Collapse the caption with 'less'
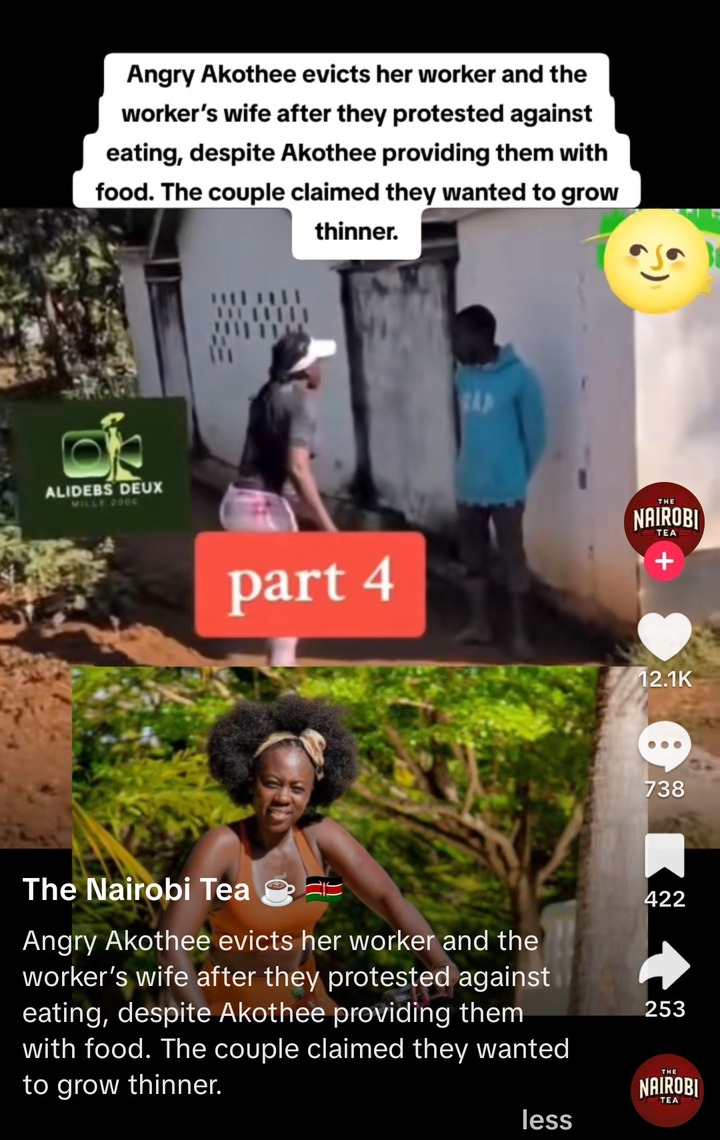The height and width of the screenshot is (1140, 720). (546, 1120)
